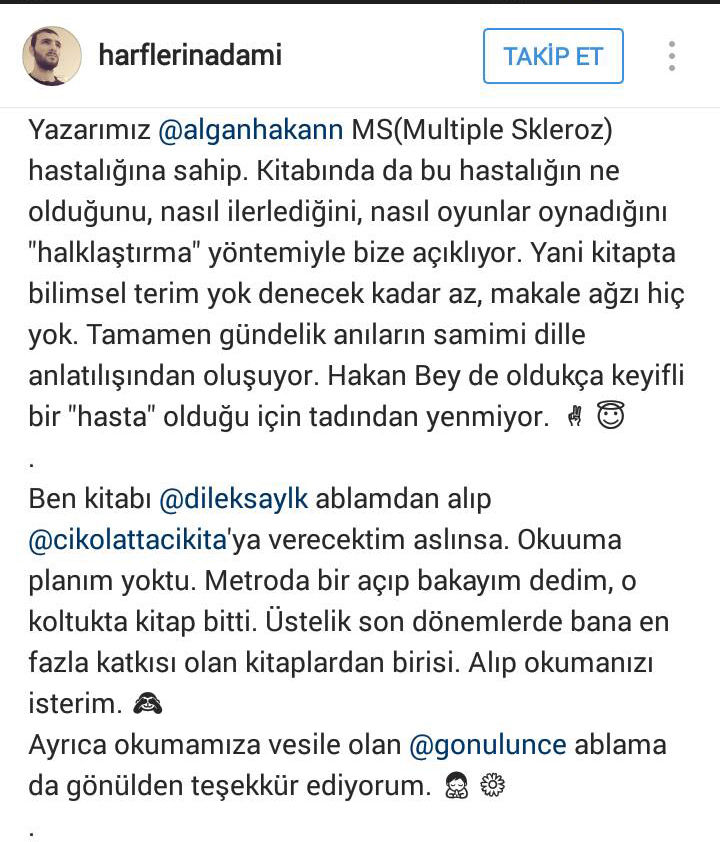
Task: Open harflerinadami profile picture
Action: coord(51,56)
